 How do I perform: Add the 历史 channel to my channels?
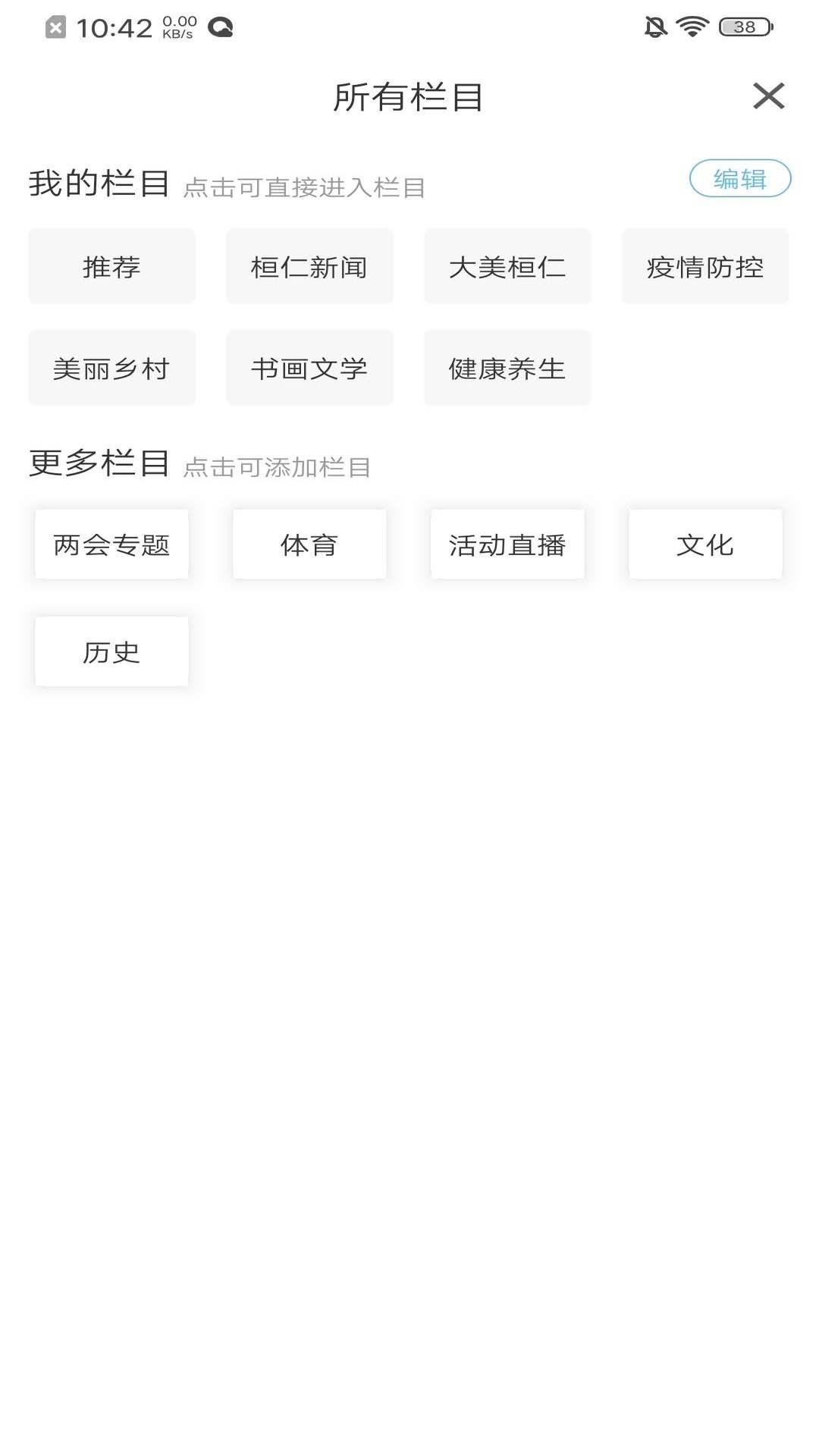click(x=111, y=651)
